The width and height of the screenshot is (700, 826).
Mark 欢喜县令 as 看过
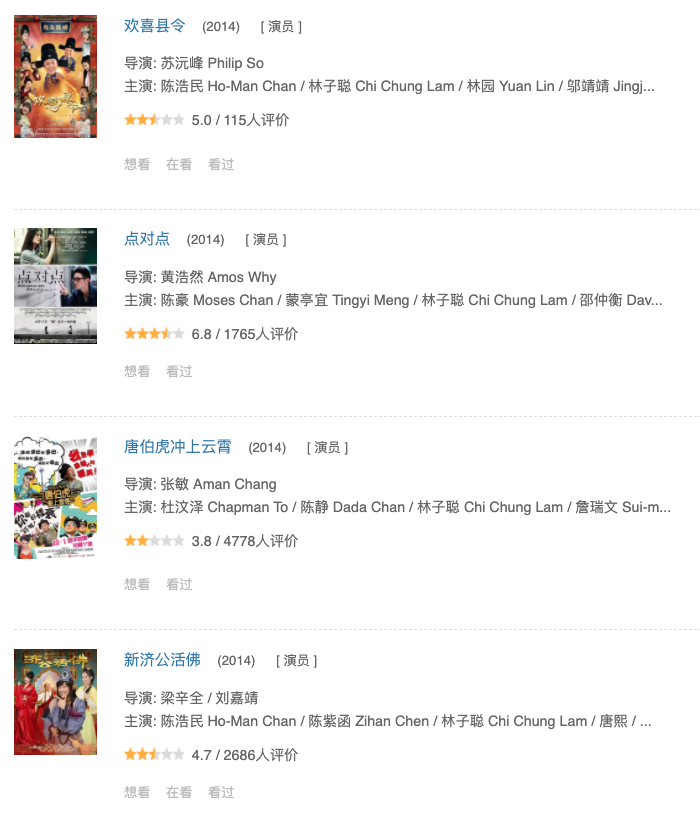pyautogui.click(x=221, y=164)
